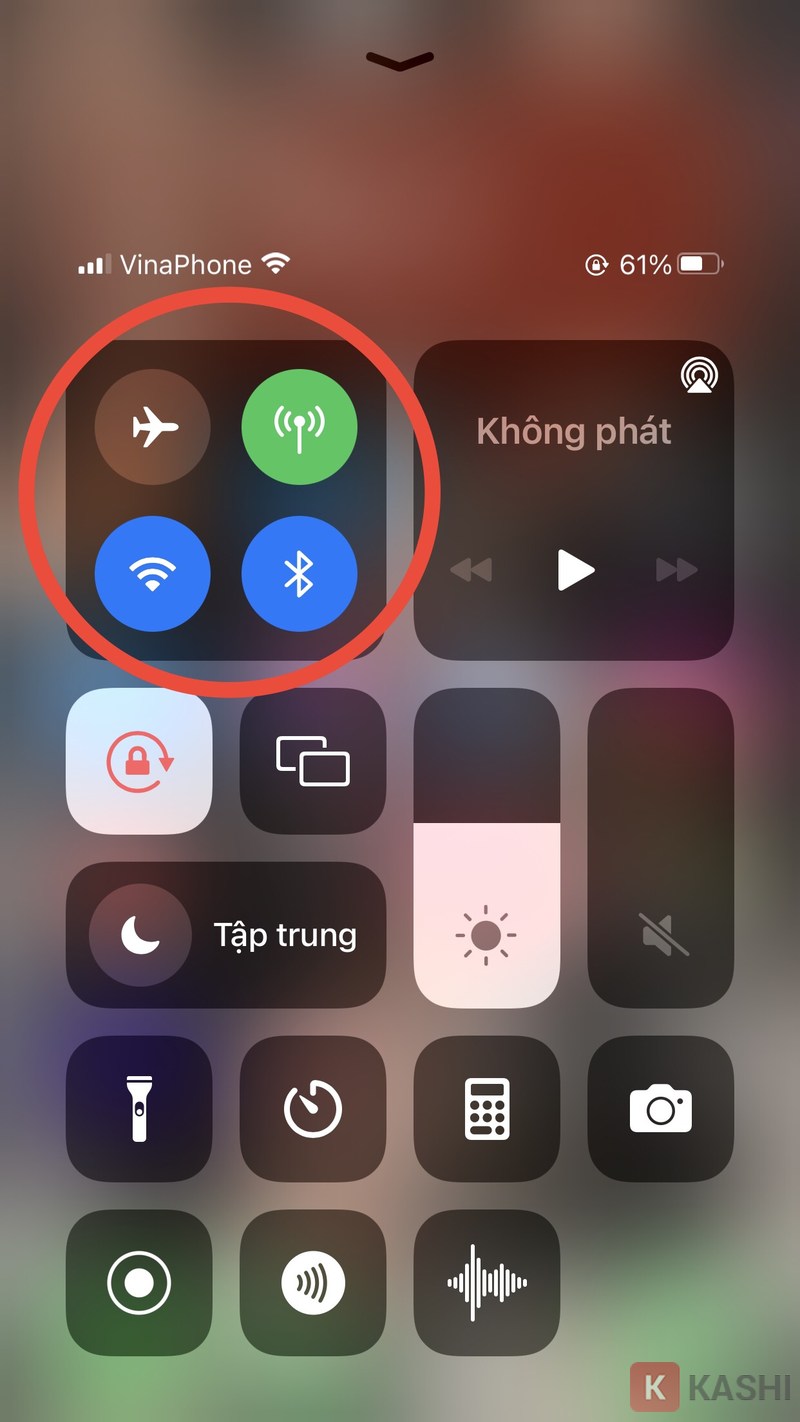Open the Camera from Control Center
This screenshot has width=800, height=1422.
pos(661,1108)
